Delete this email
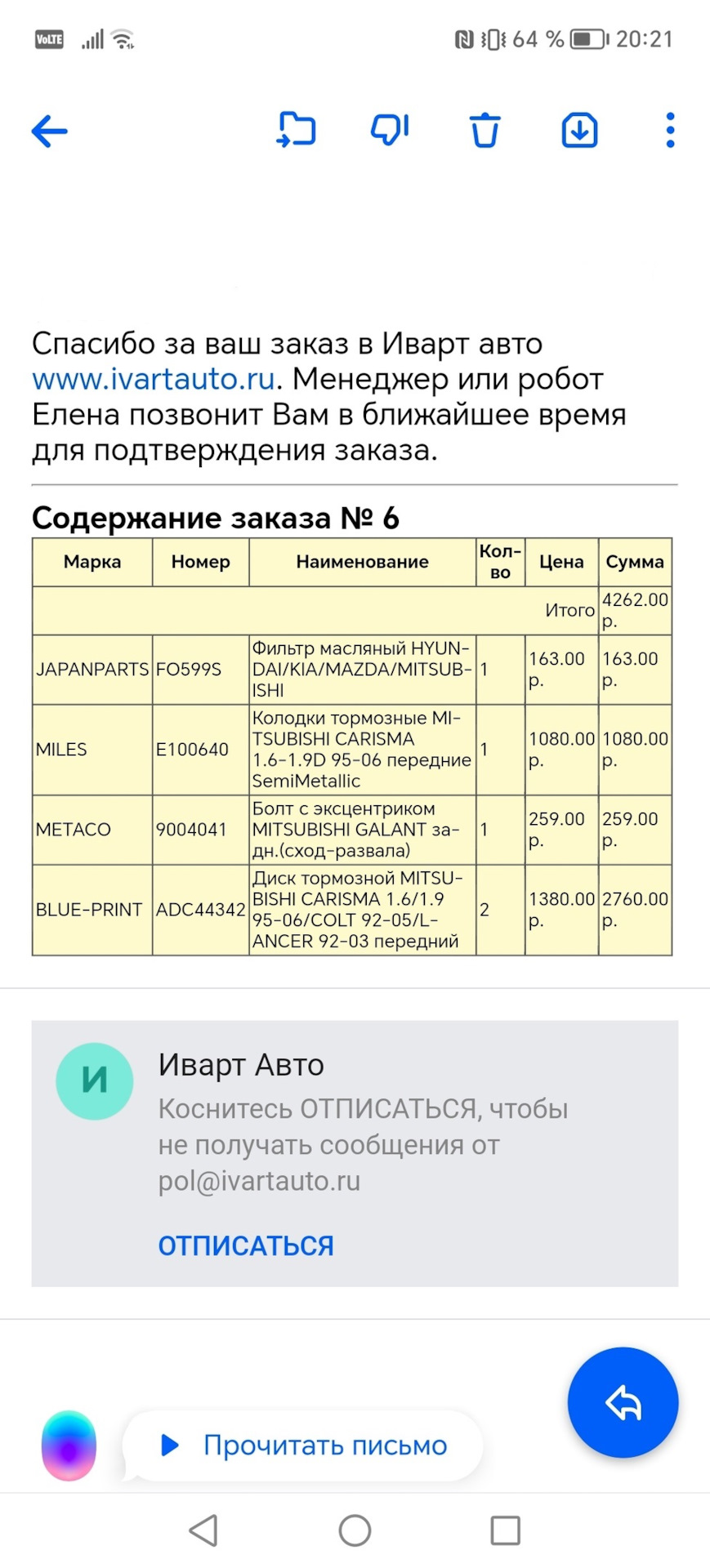 coord(484,131)
